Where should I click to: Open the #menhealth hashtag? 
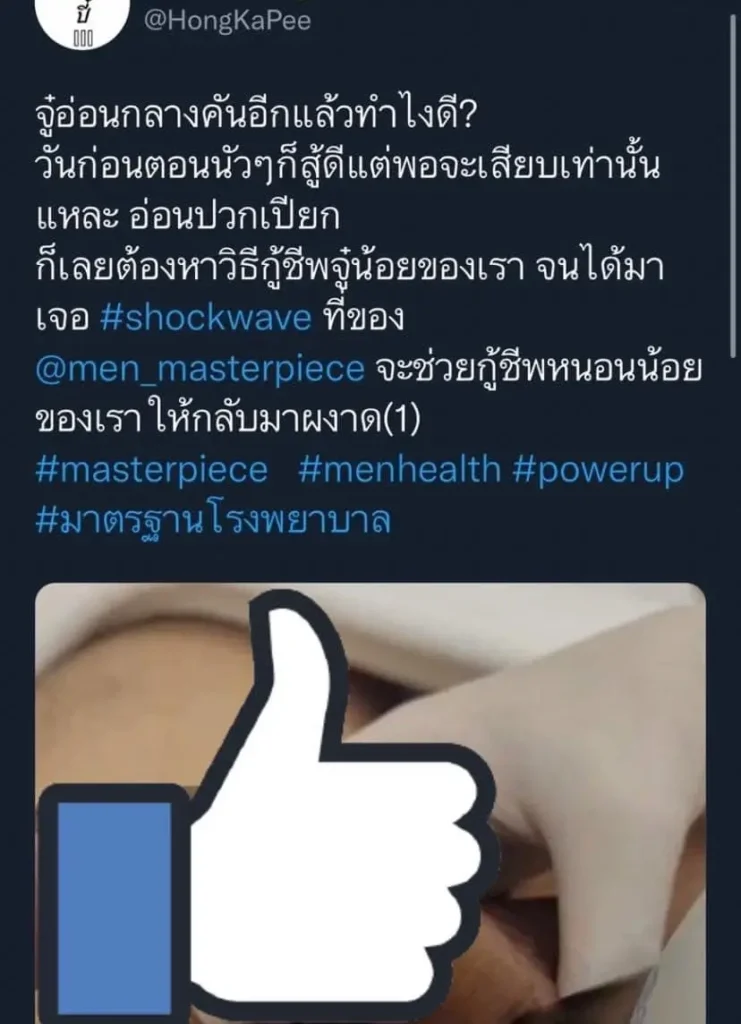(x=399, y=469)
